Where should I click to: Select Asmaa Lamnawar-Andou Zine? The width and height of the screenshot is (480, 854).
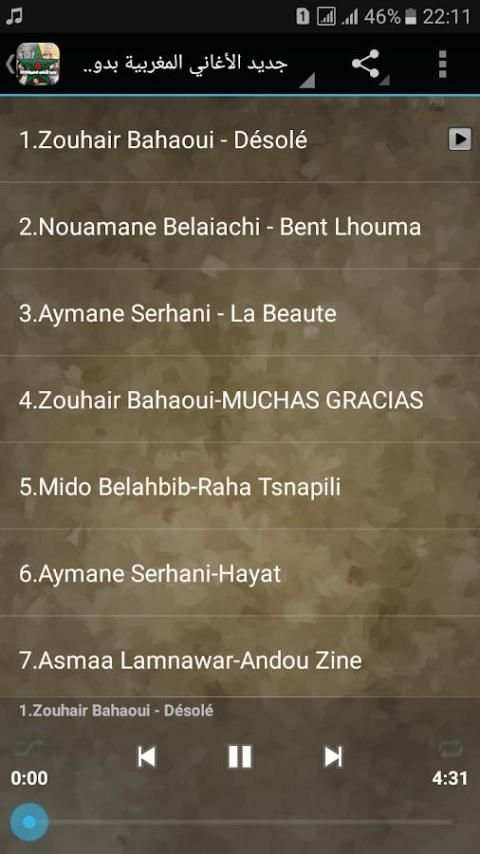240,660
